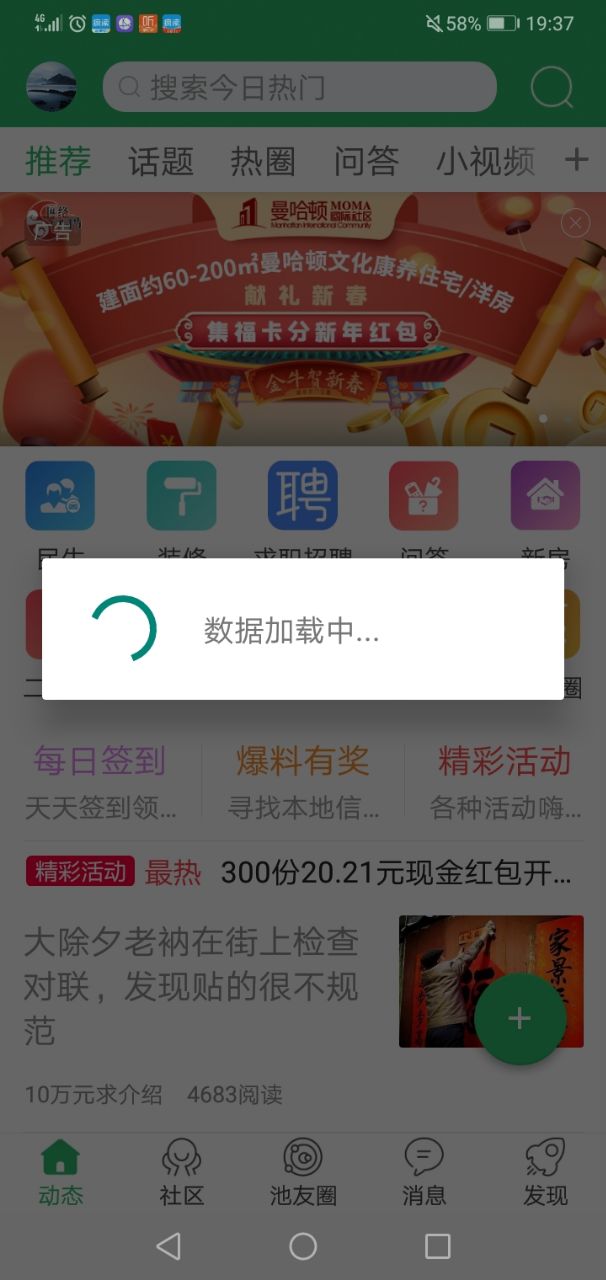Open the profile avatar in top bar

(51, 87)
